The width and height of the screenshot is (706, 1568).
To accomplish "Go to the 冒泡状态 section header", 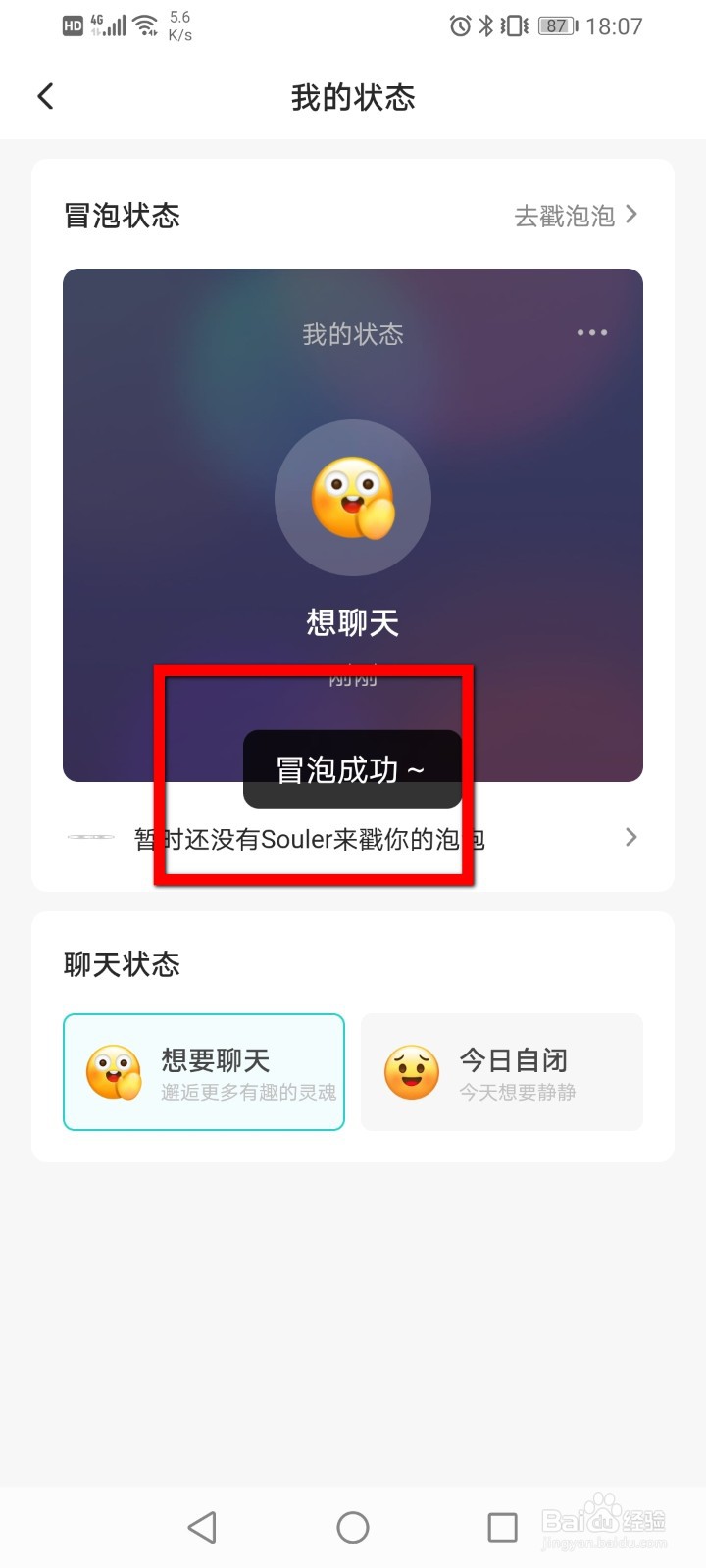I will coord(122,216).
